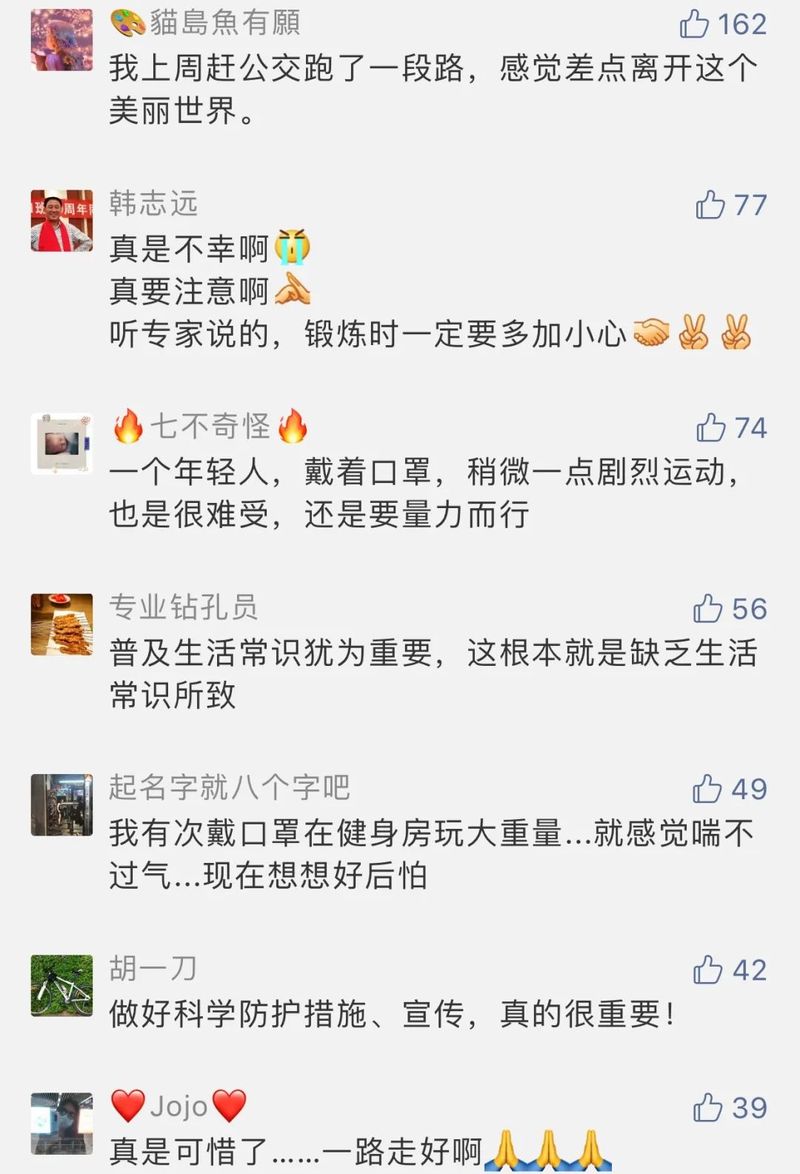Open 专业钻孔员's profile avatar
The height and width of the screenshot is (1174, 800).
pyautogui.click(x=61, y=625)
